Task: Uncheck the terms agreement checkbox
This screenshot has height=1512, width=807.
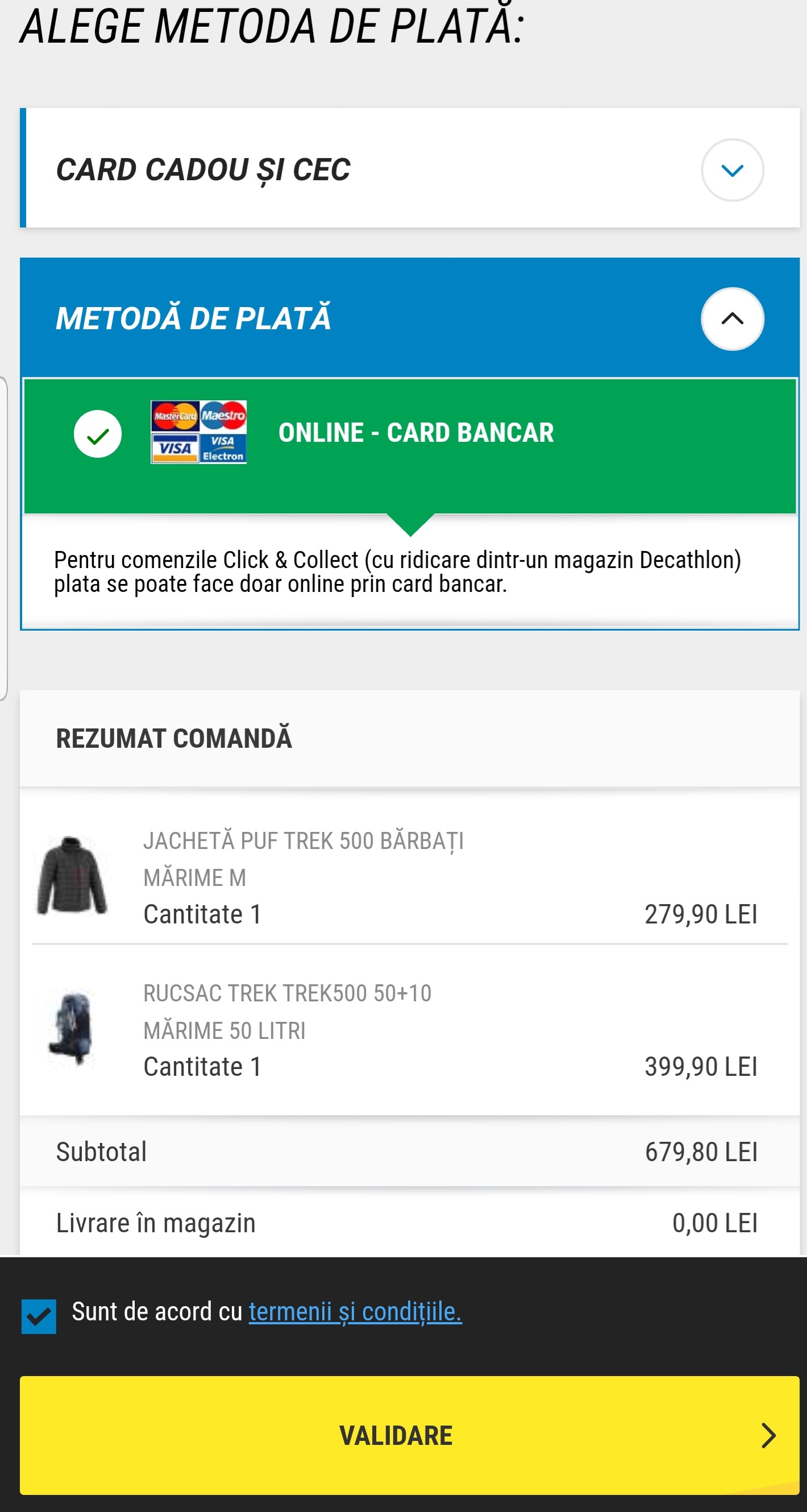Action: 39,1315
